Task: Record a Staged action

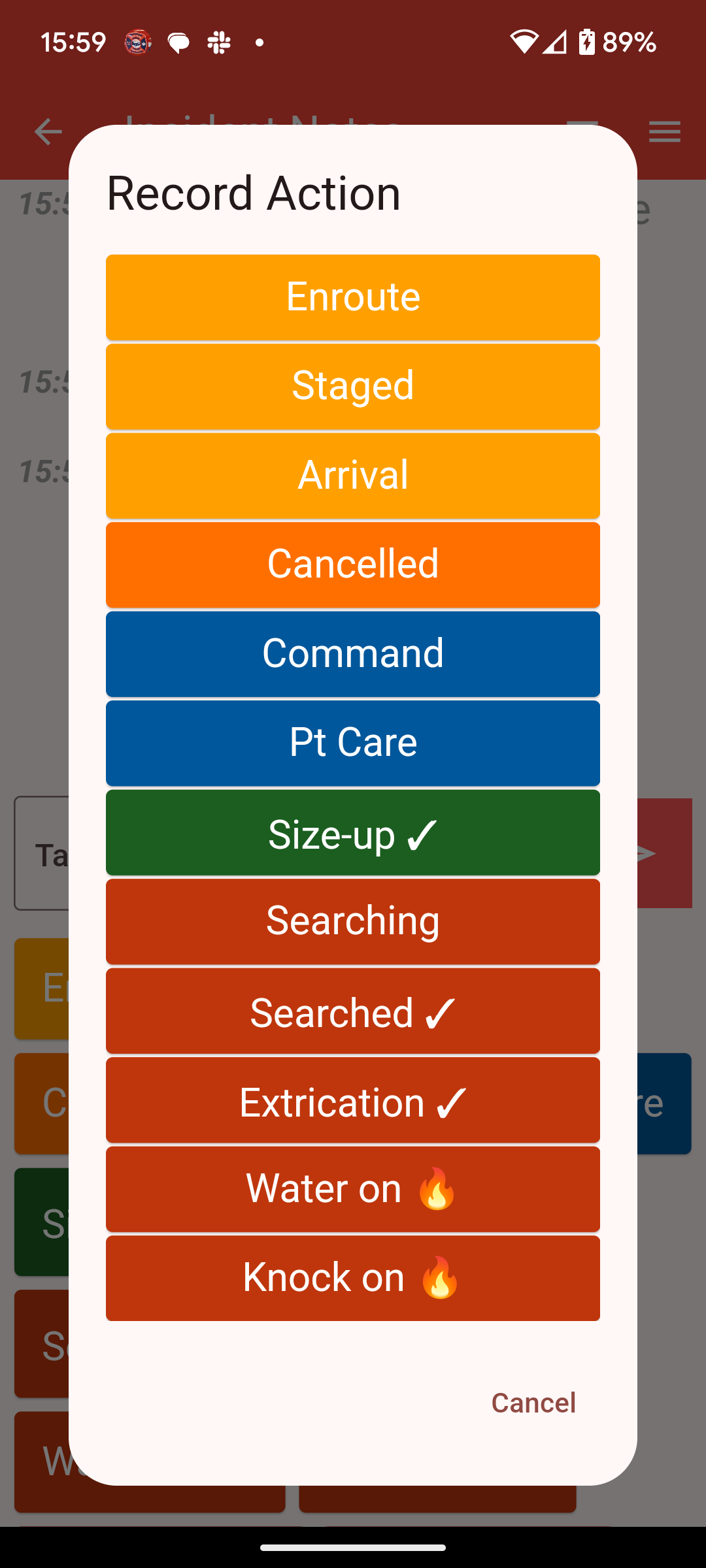Action: click(x=353, y=385)
